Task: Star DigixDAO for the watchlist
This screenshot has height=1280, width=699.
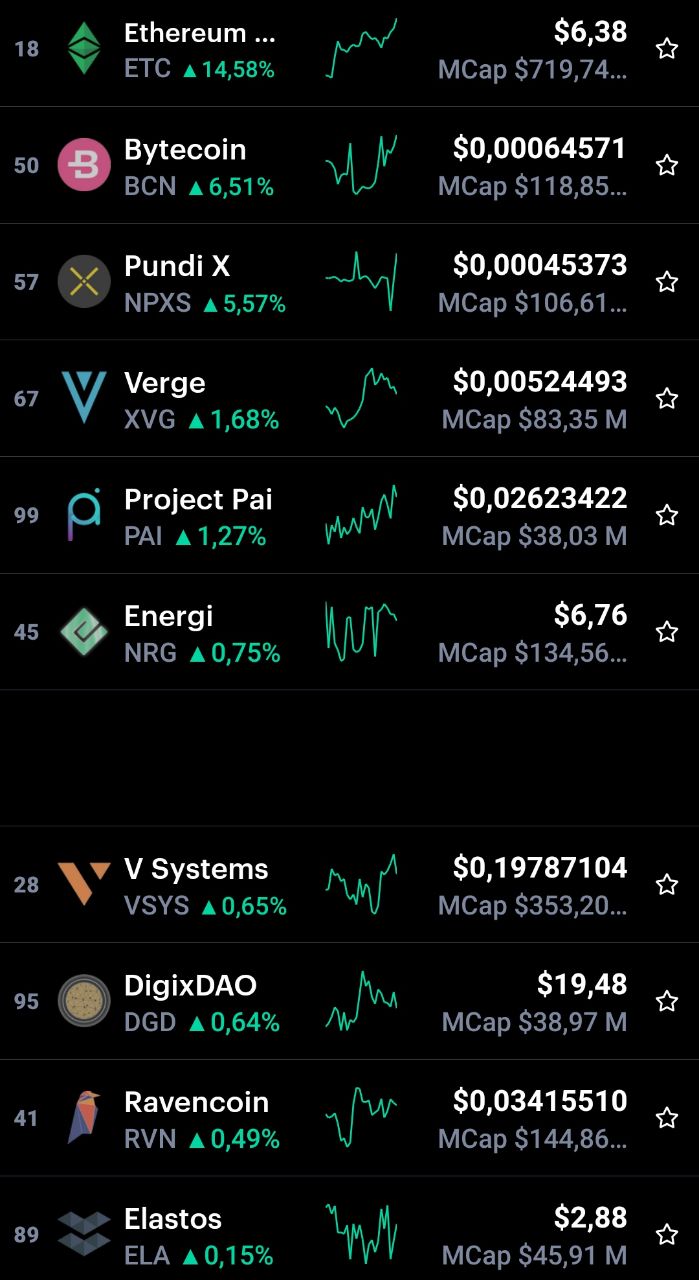Action: 667,1001
